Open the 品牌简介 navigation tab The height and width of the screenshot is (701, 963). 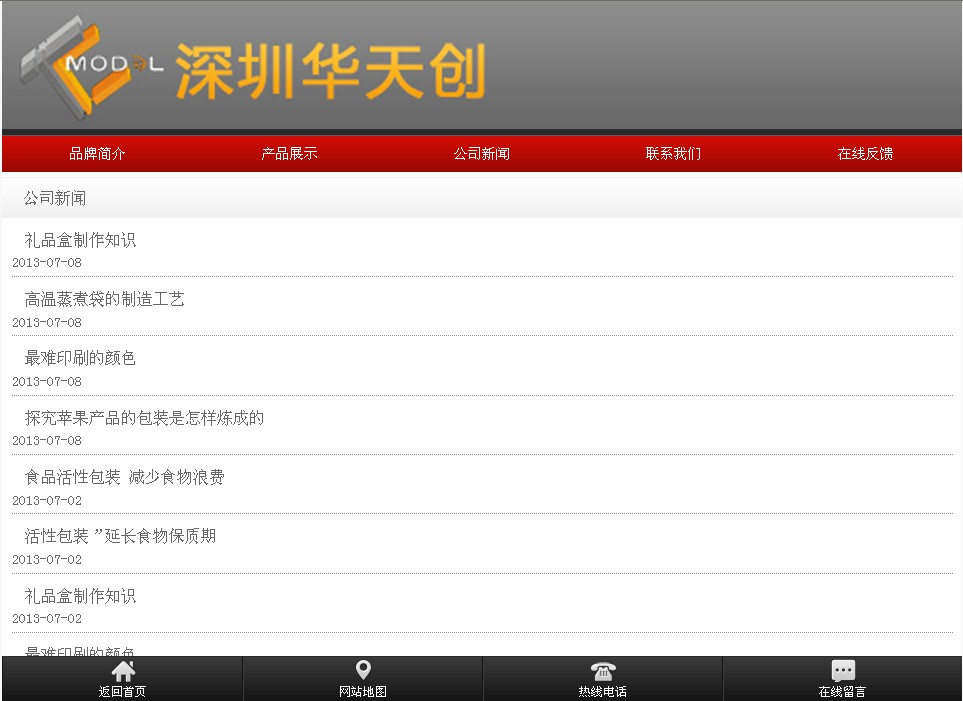(97, 154)
